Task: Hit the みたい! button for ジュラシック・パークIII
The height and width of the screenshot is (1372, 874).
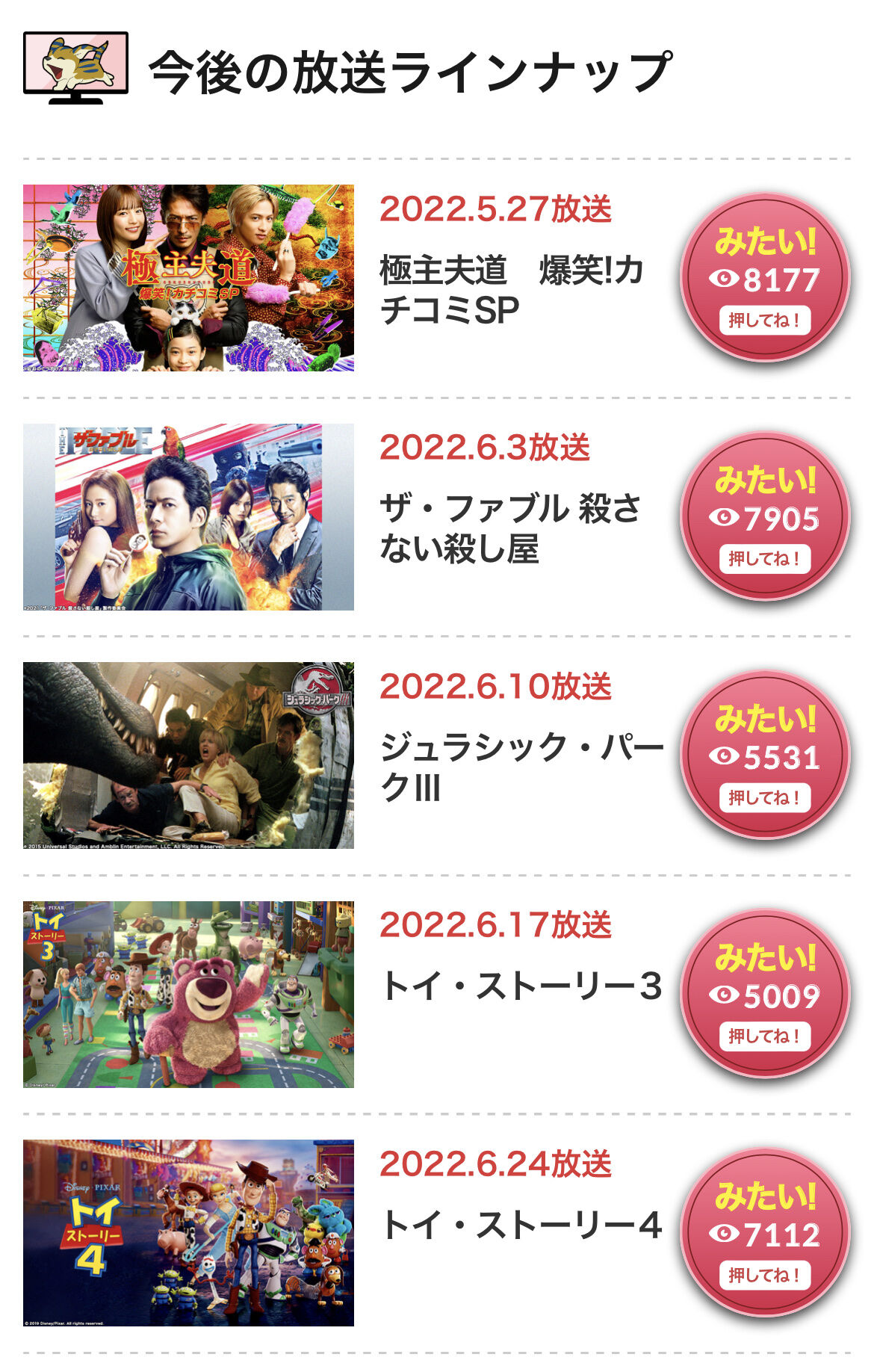Action: click(x=764, y=755)
